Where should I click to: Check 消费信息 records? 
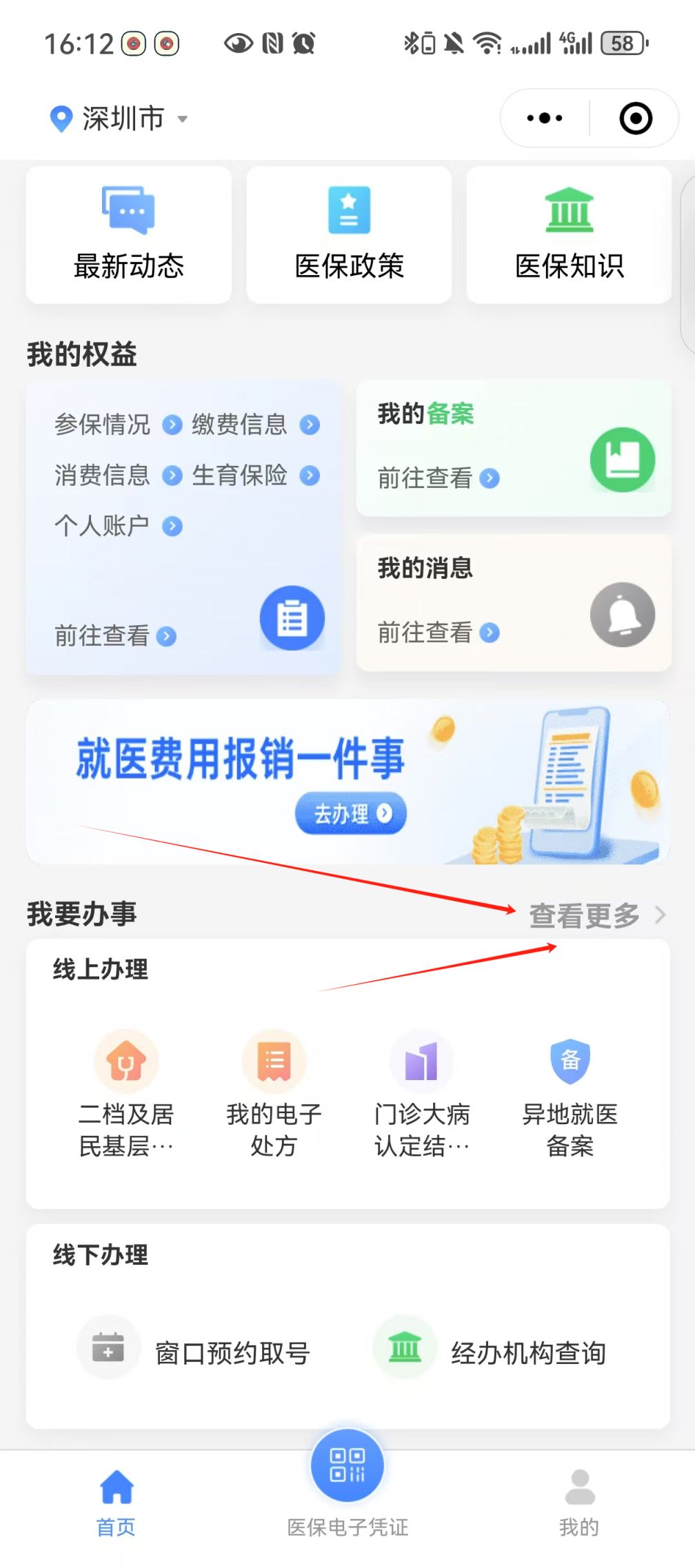(x=117, y=476)
